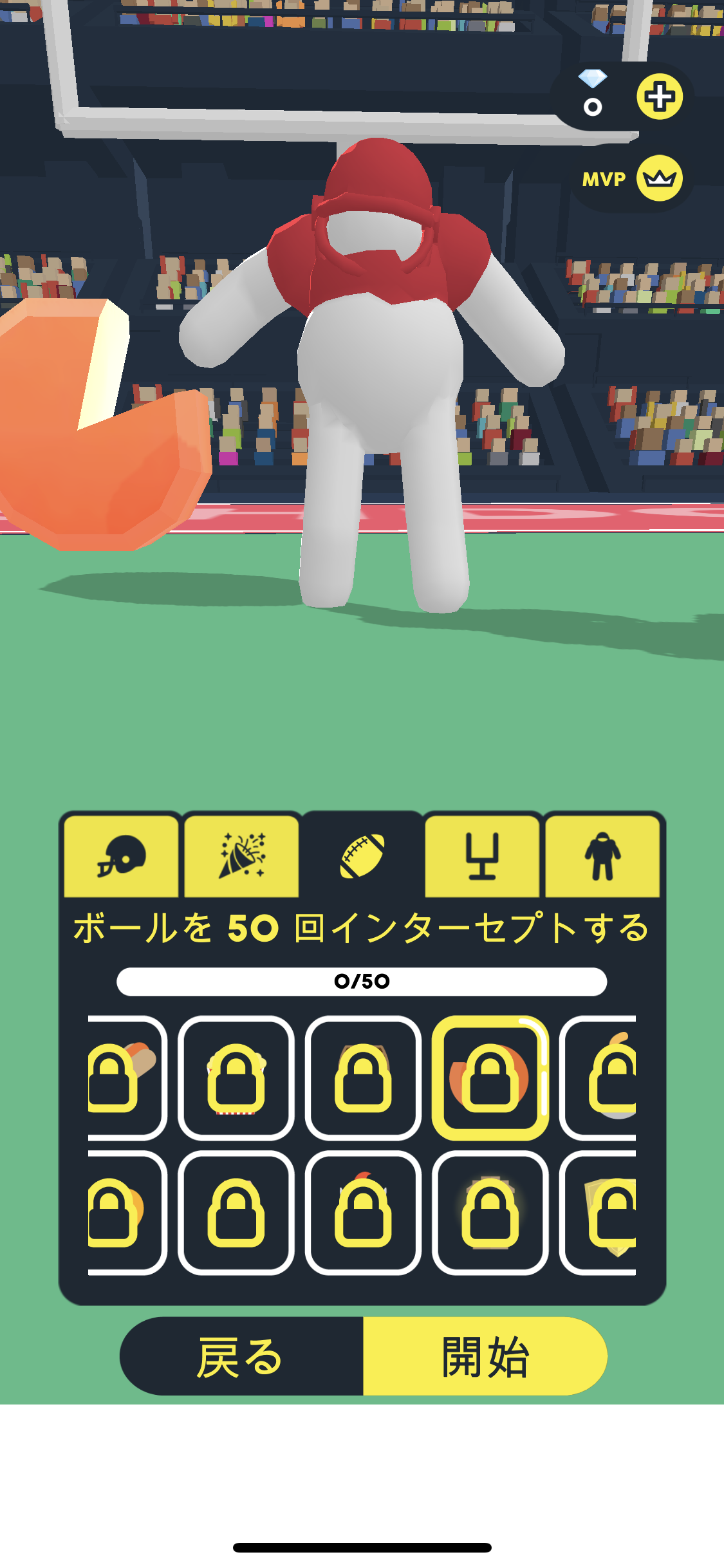Tap 戻る to go back
The image size is (724, 1568).
(x=241, y=1357)
